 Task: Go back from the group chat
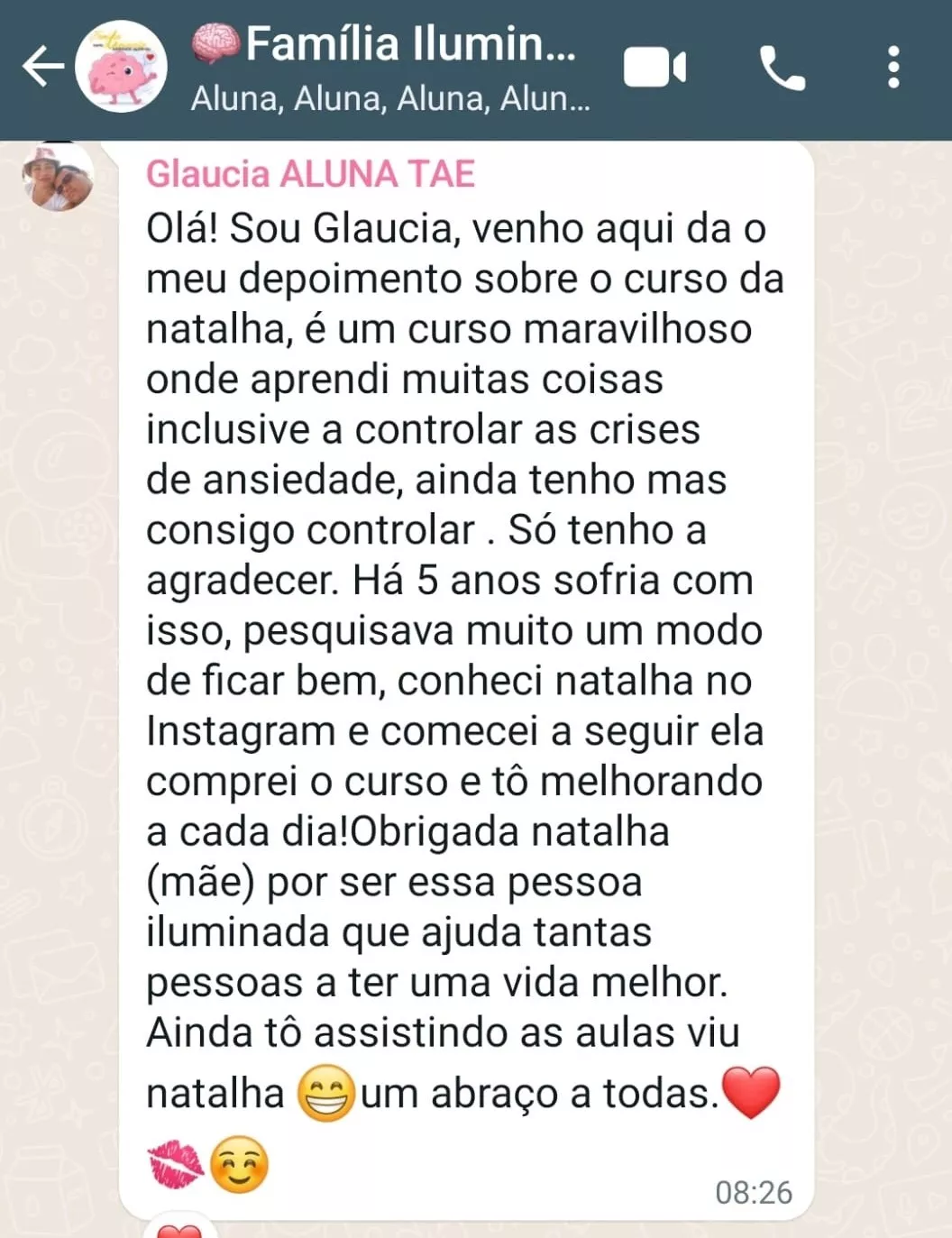click(42, 67)
